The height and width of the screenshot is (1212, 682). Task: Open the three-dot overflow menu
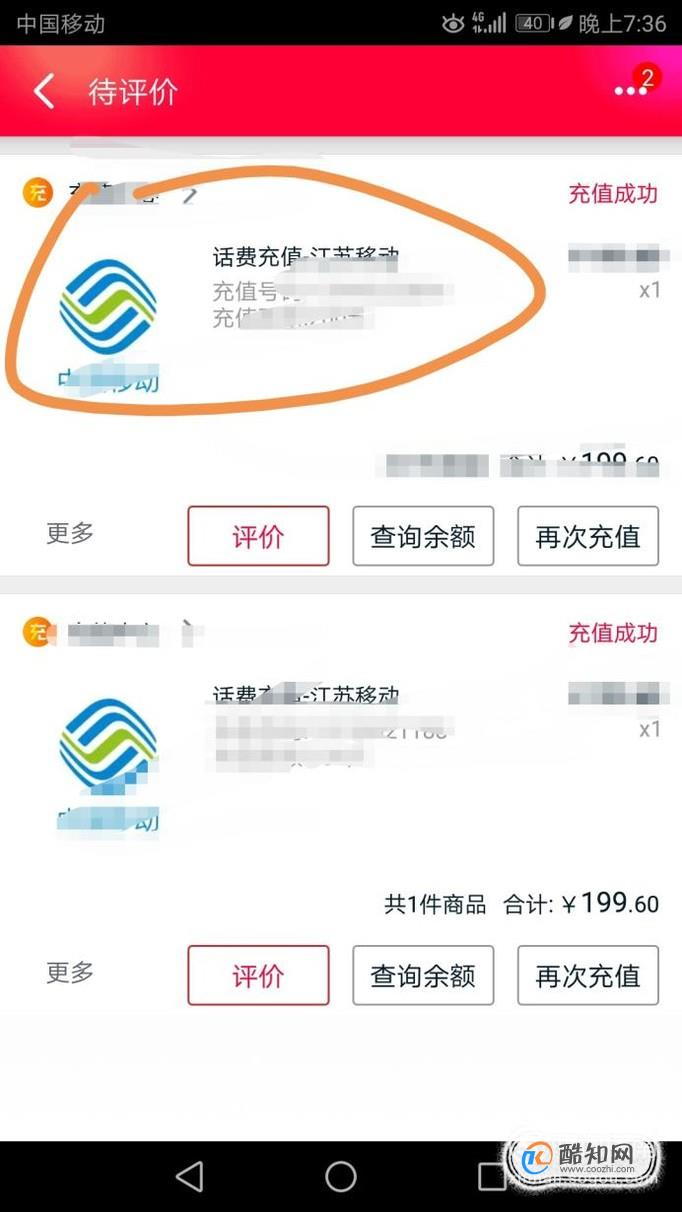click(631, 91)
